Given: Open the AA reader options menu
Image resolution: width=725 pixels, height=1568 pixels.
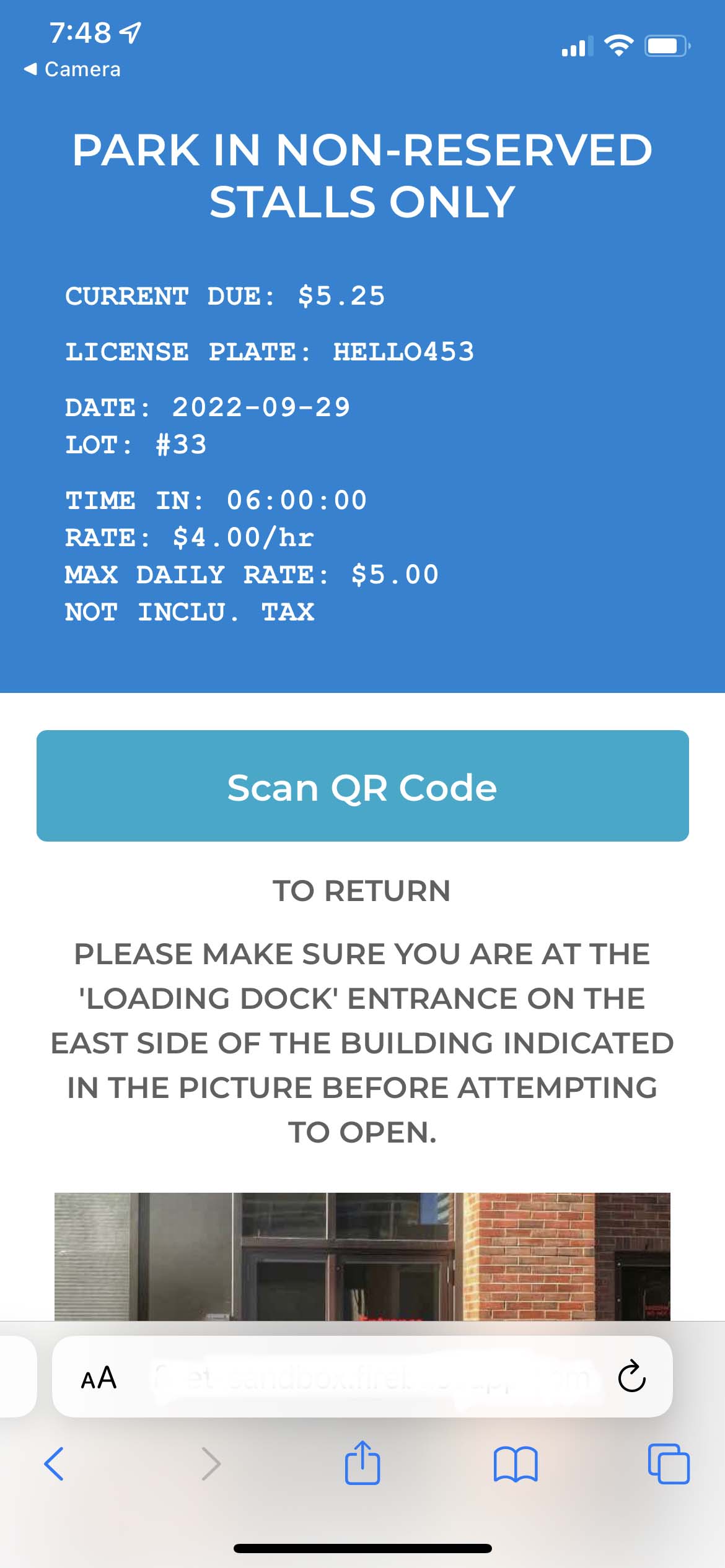Looking at the screenshot, I should pyautogui.click(x=99, y=1377).
